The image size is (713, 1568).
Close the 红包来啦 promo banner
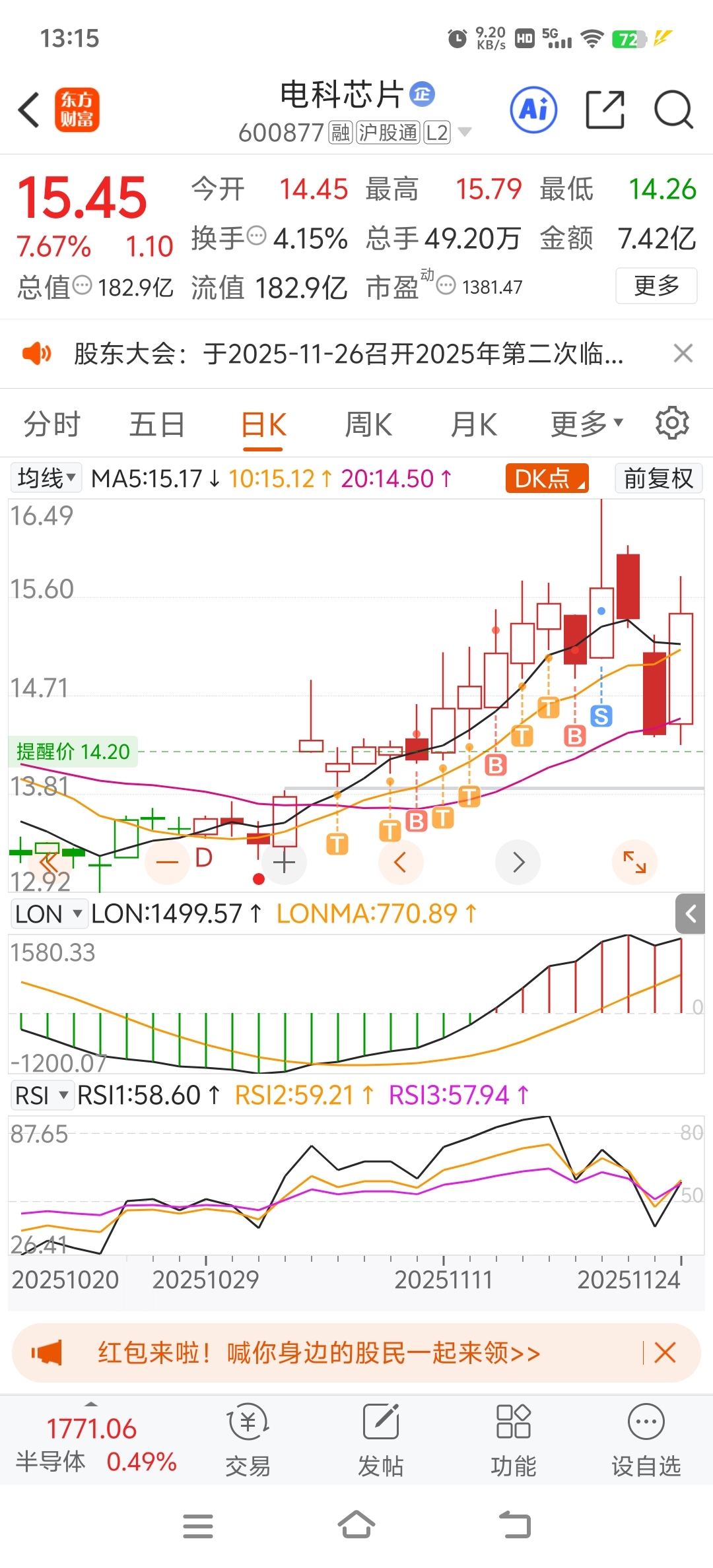[x=665, y=1353]
